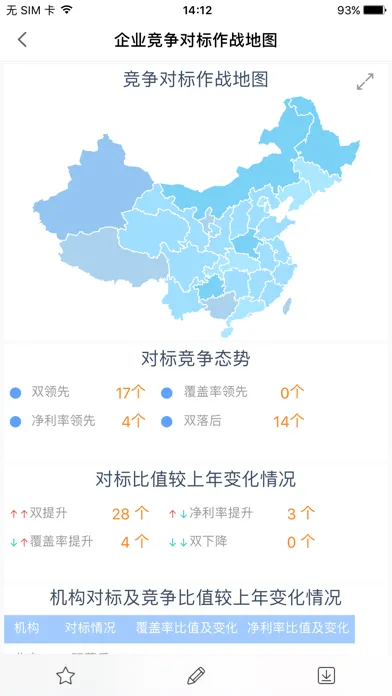Expand the map to fullscreen
The width and height of the screenshot is (392, 696).
click(x=365, y=82)
